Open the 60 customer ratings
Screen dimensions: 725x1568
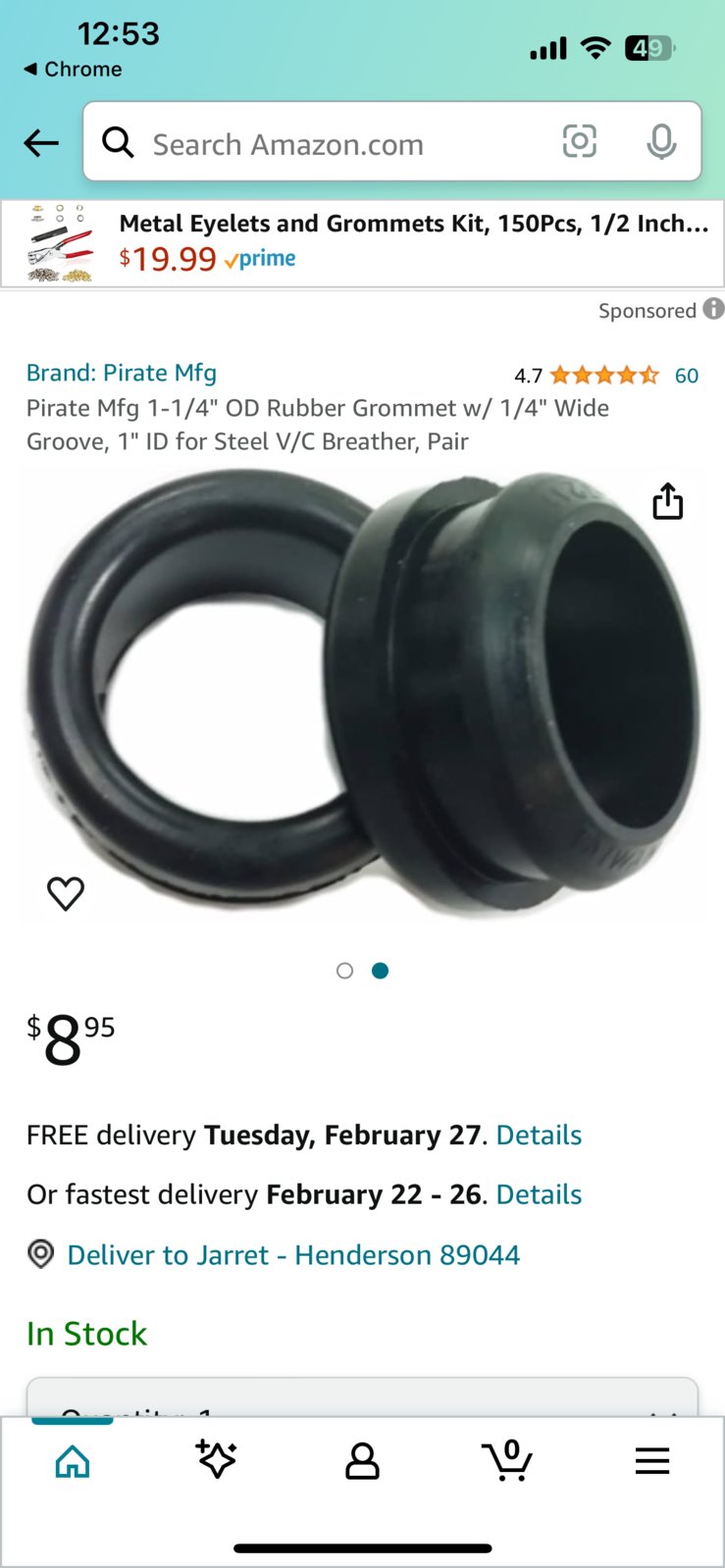pyautogui.click(x=686, y=376)
